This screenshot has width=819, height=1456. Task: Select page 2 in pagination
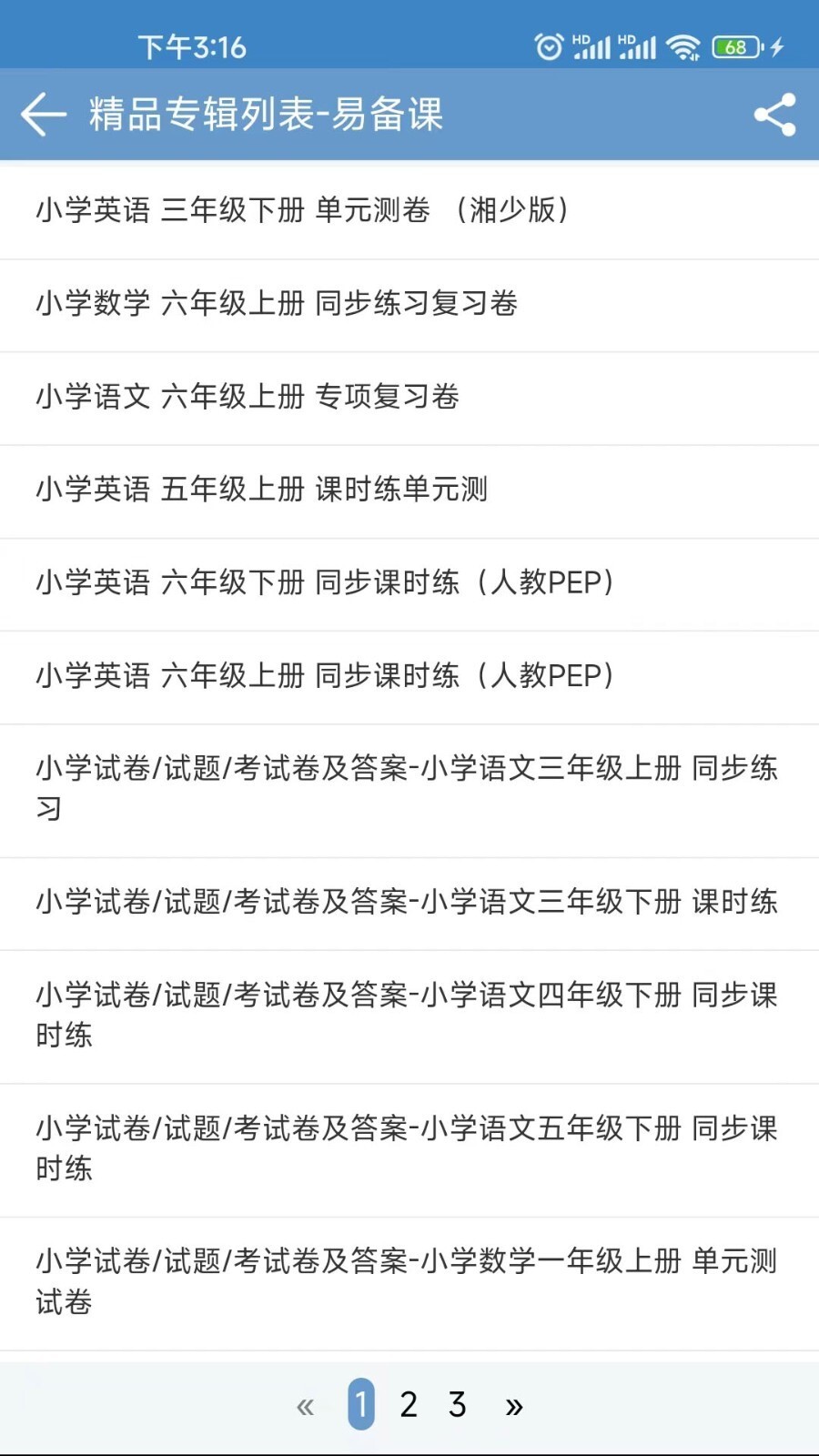coord(409,1405)
